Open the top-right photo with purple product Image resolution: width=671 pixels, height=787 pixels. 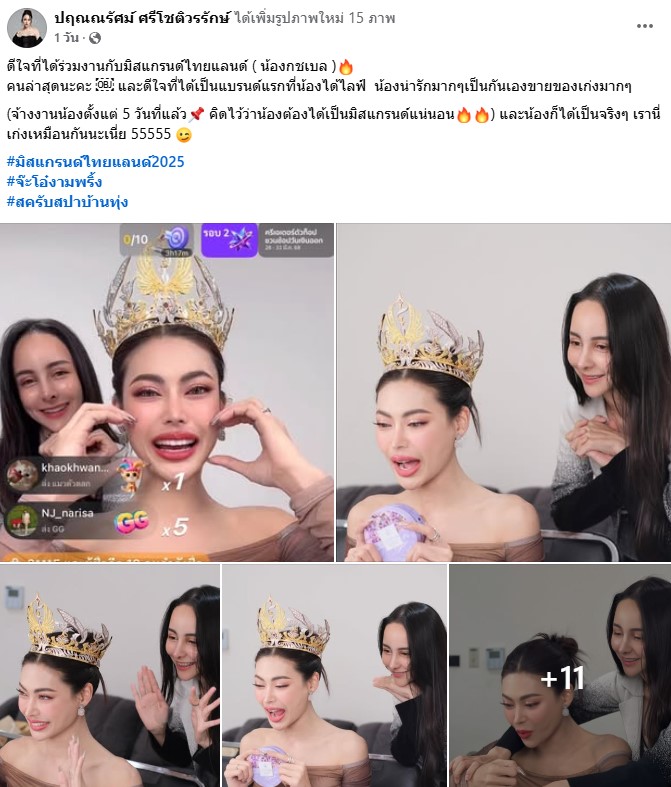504,390
